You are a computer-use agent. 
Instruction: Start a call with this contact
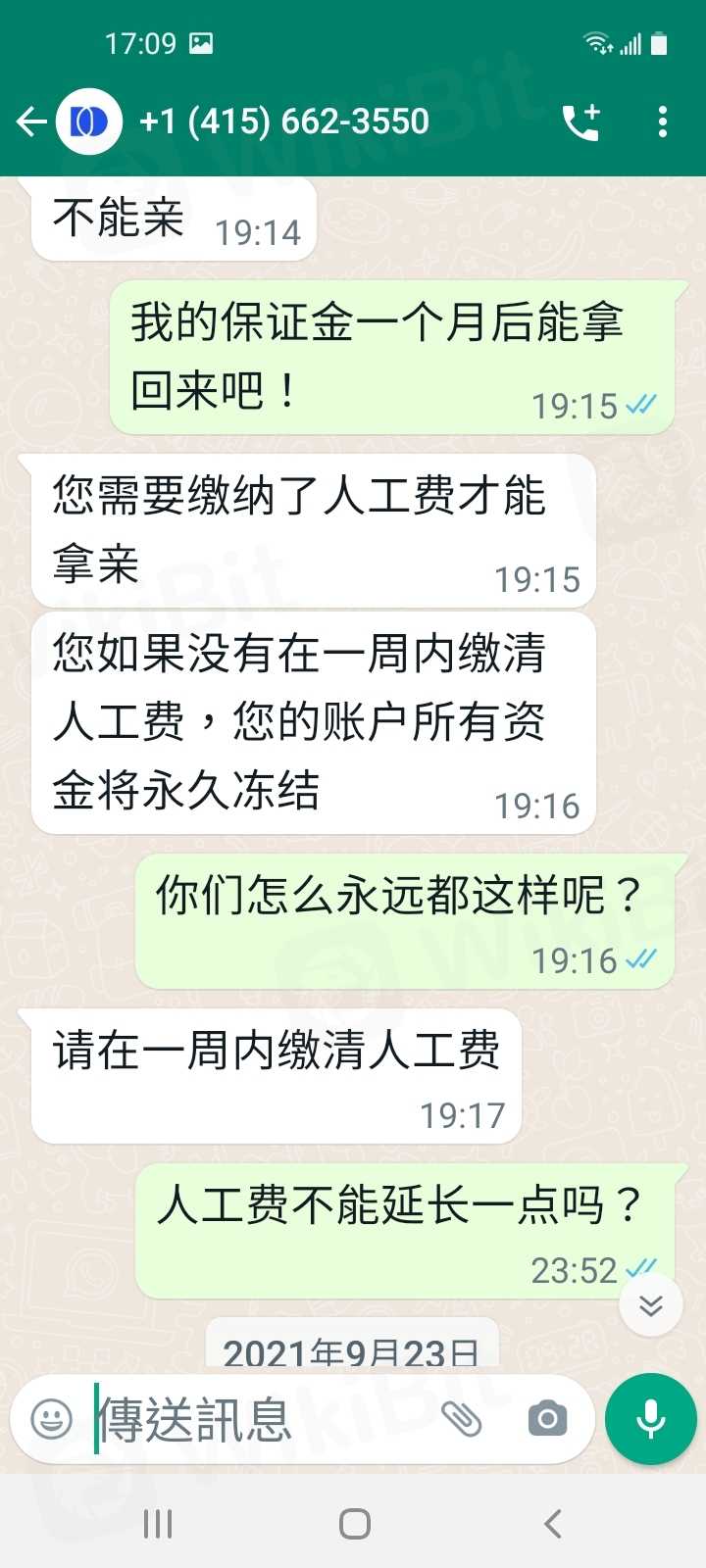click(x=580, y=122)
